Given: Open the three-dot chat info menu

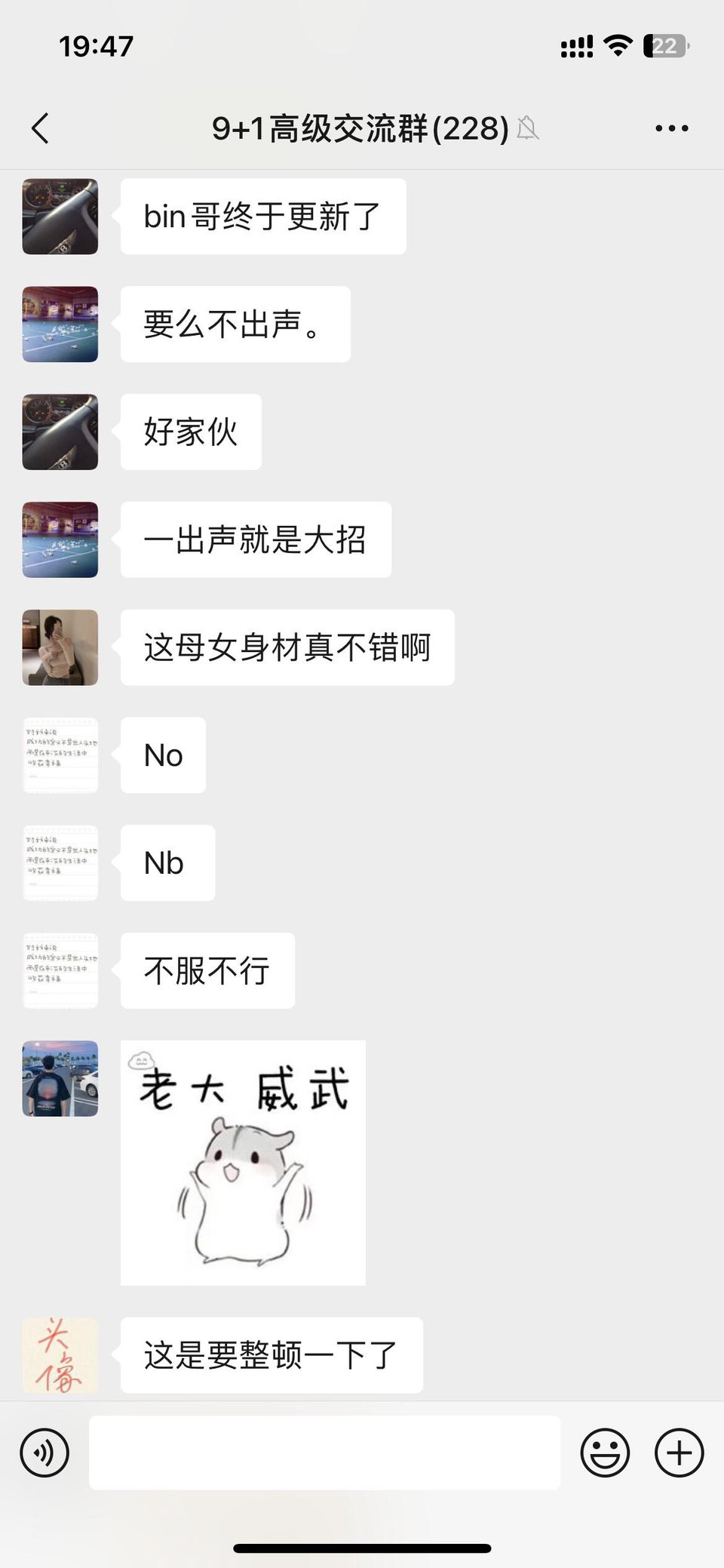Looking at the screenshot, I should tap(671, 128).
